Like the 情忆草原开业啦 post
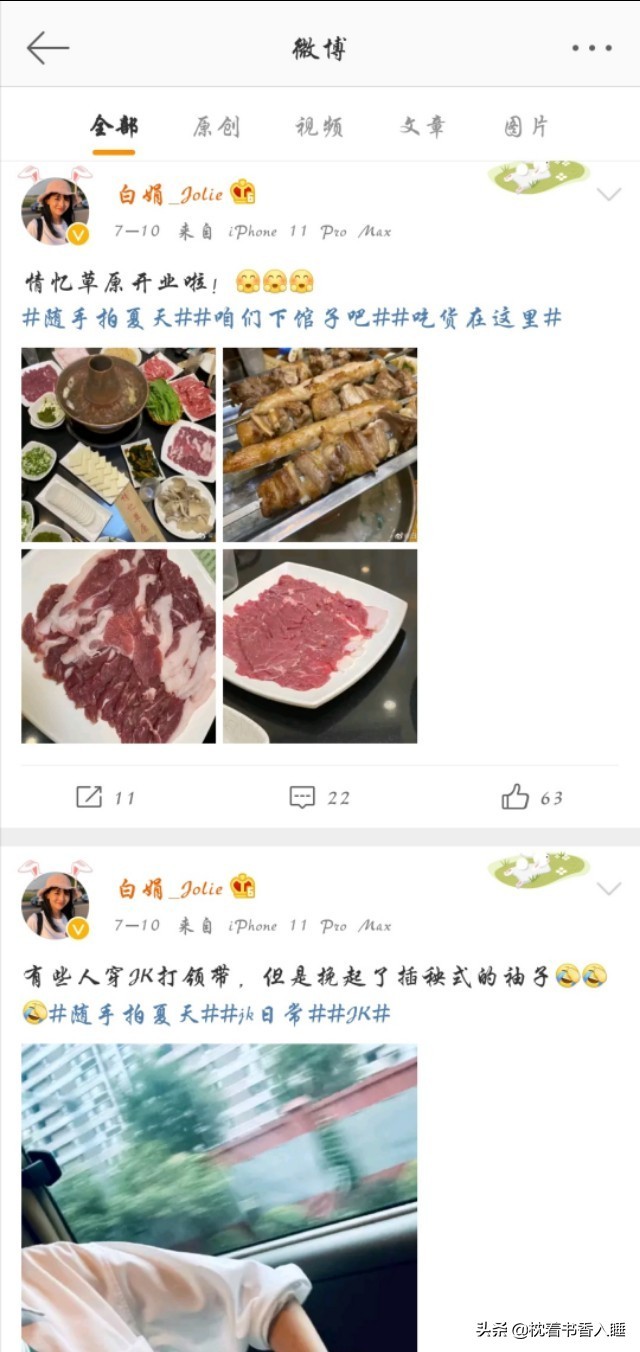 [532, 797]
